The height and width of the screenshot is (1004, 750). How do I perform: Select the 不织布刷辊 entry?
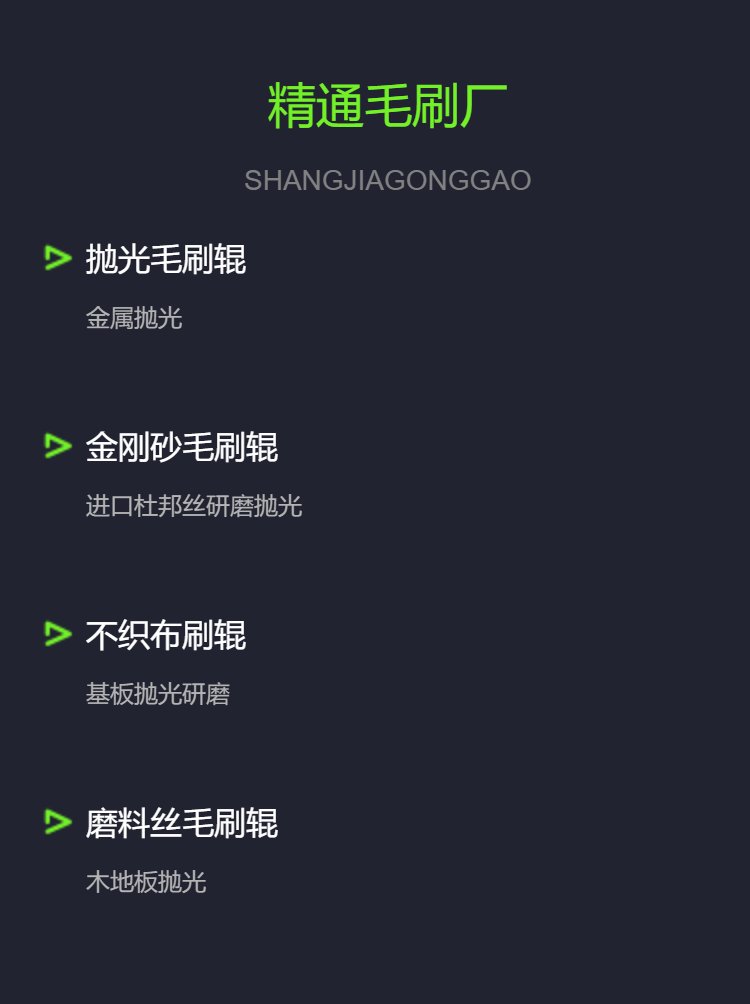click(166, 635)
